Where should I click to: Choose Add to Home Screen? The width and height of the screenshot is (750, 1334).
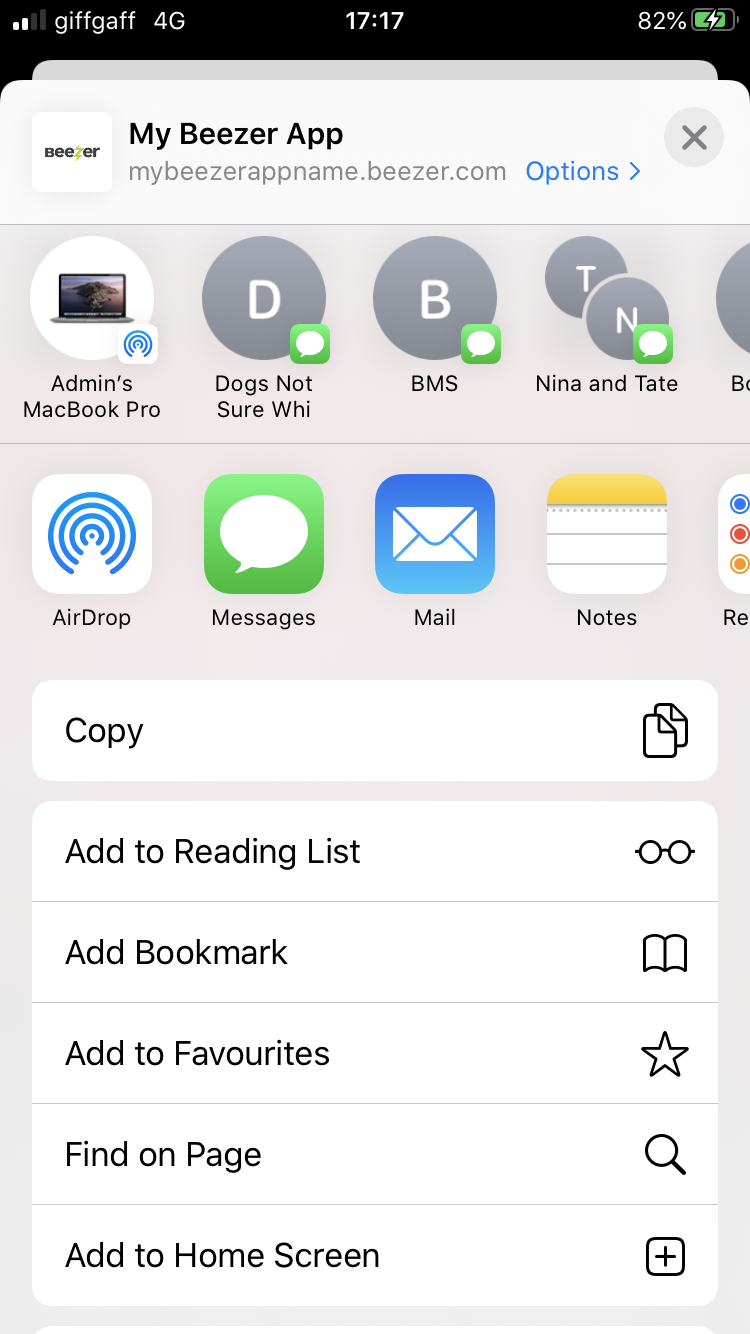point(375,1256)
